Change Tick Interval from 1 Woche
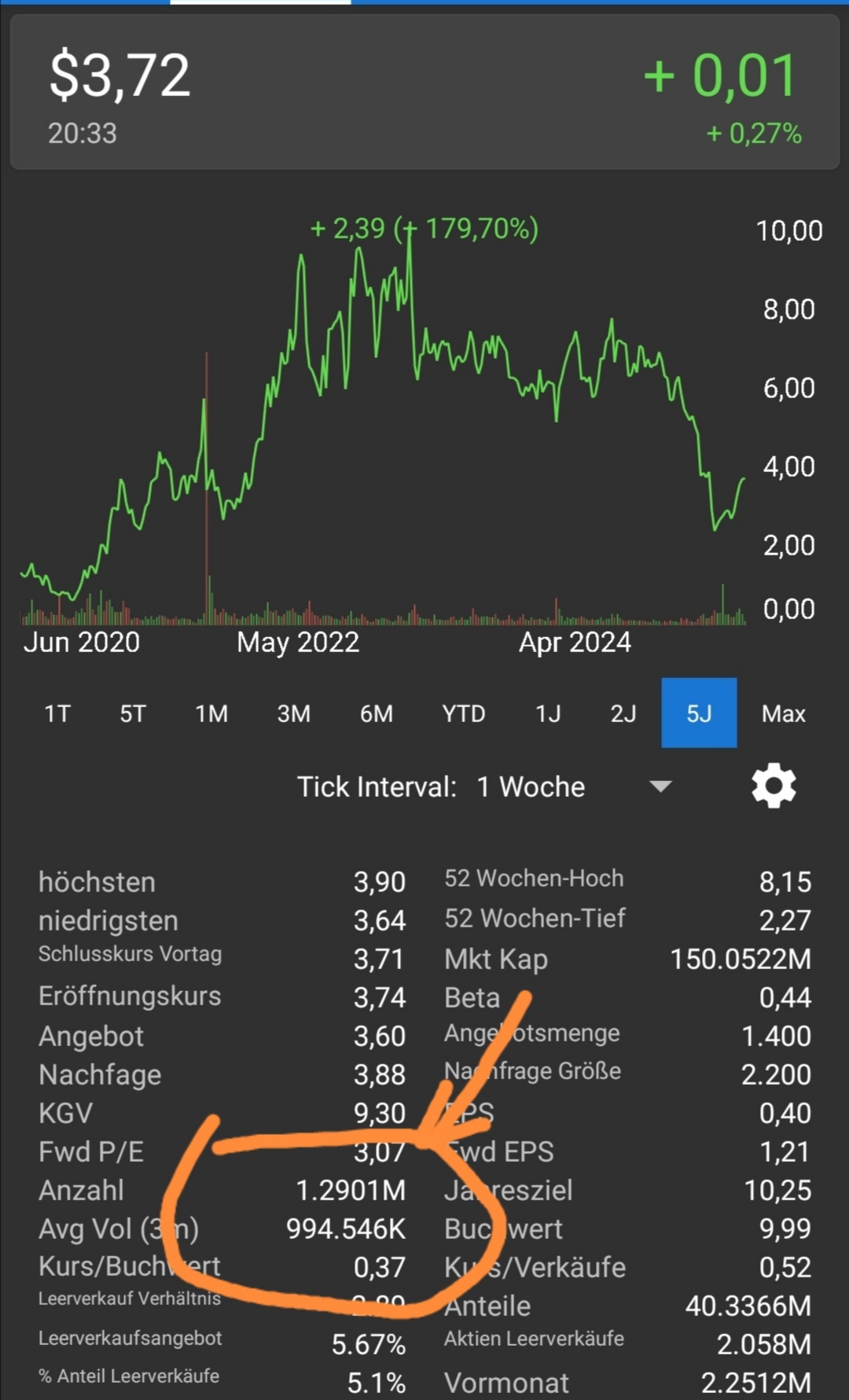Image resolution: width=849 pixels, height=1400 pixels. 531,786
